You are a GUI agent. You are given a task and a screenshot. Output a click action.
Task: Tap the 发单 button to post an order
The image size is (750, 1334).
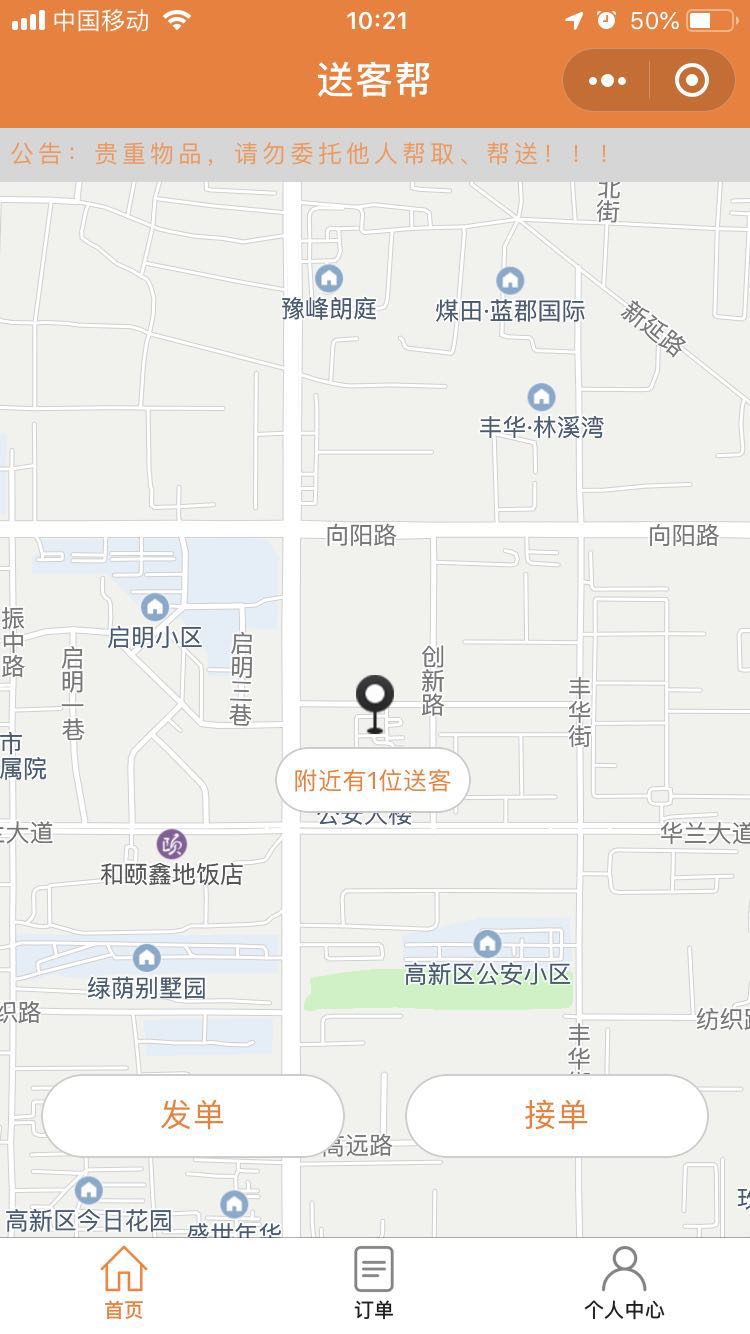[192, 1116]
